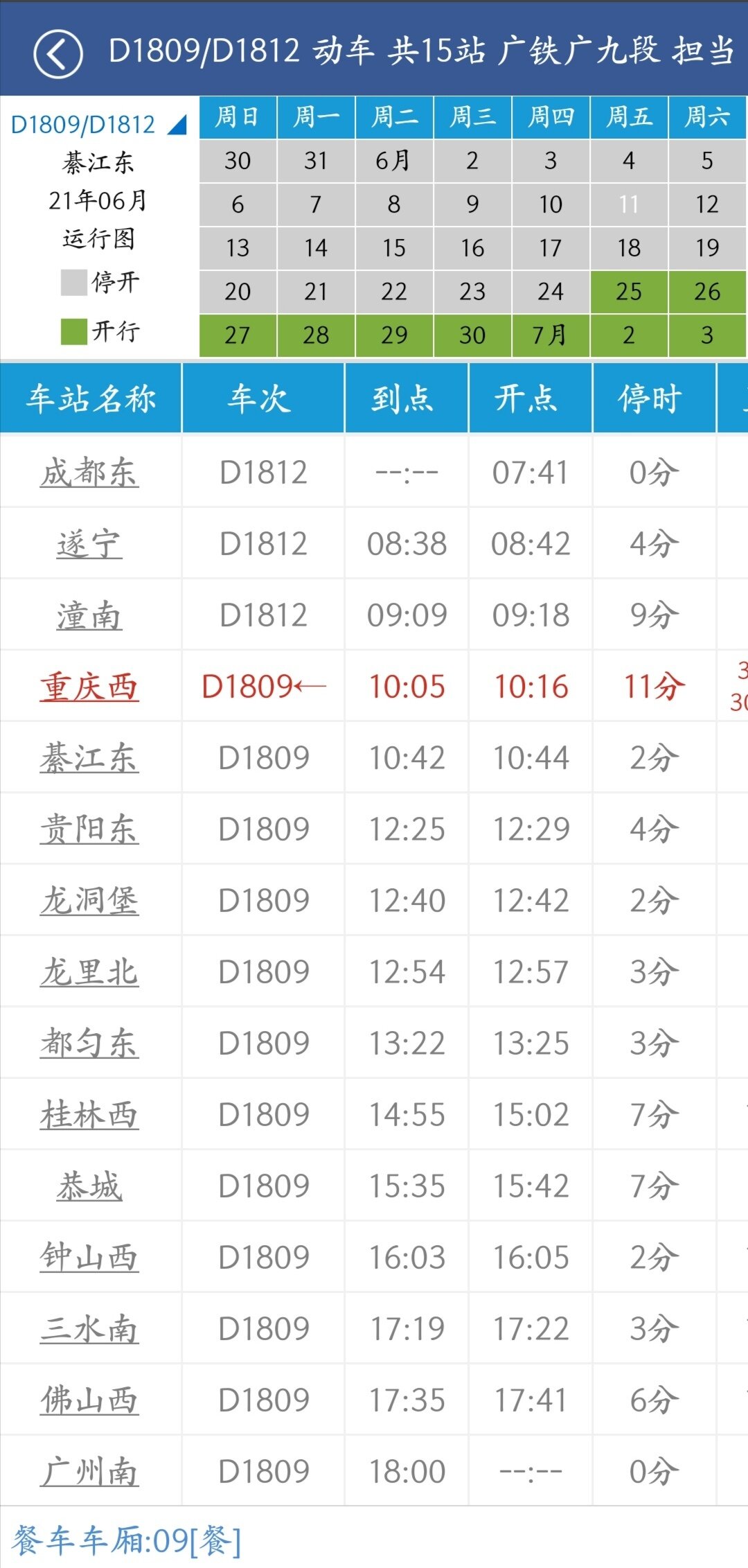Open the 都匀东 station link

tap(89, 1043)
